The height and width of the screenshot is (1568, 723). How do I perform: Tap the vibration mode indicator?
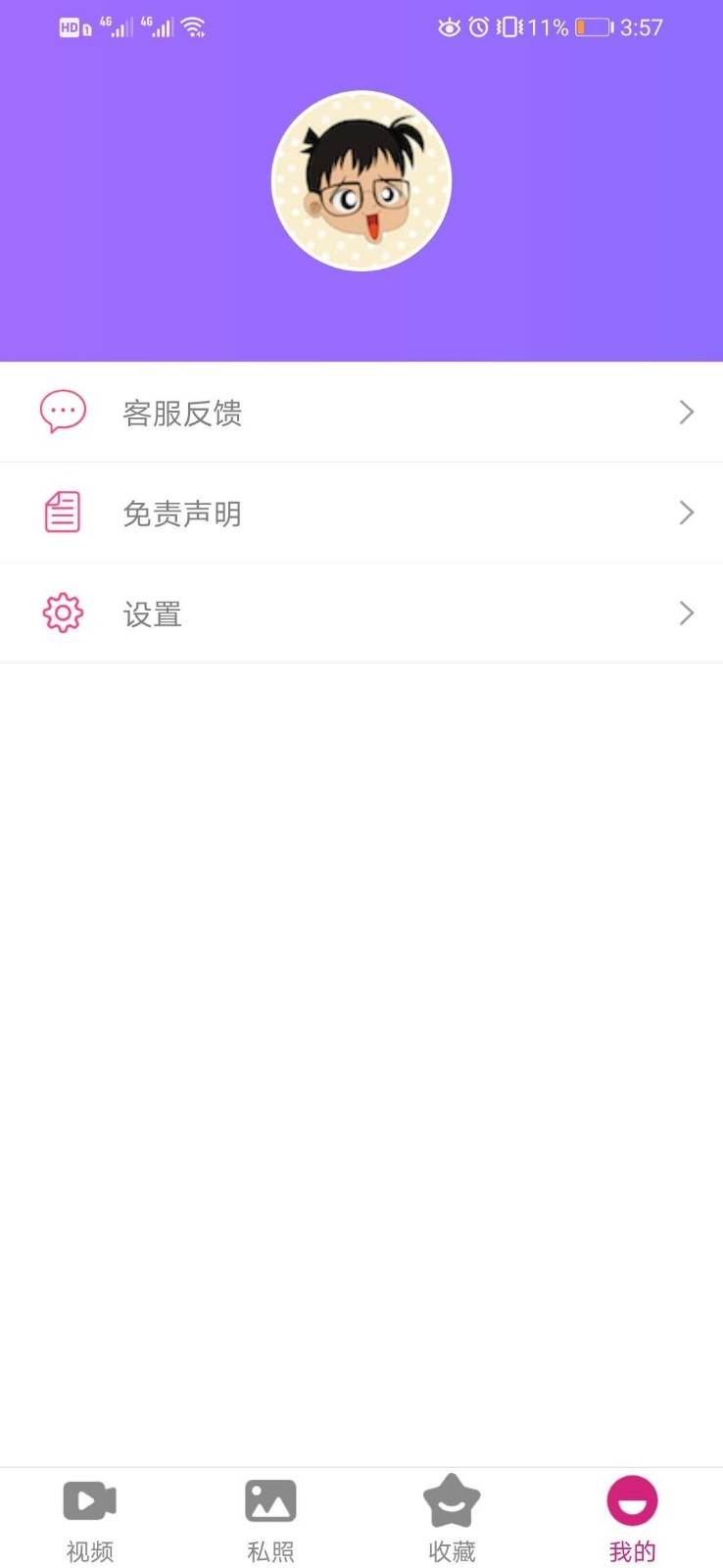click(506, 26)
